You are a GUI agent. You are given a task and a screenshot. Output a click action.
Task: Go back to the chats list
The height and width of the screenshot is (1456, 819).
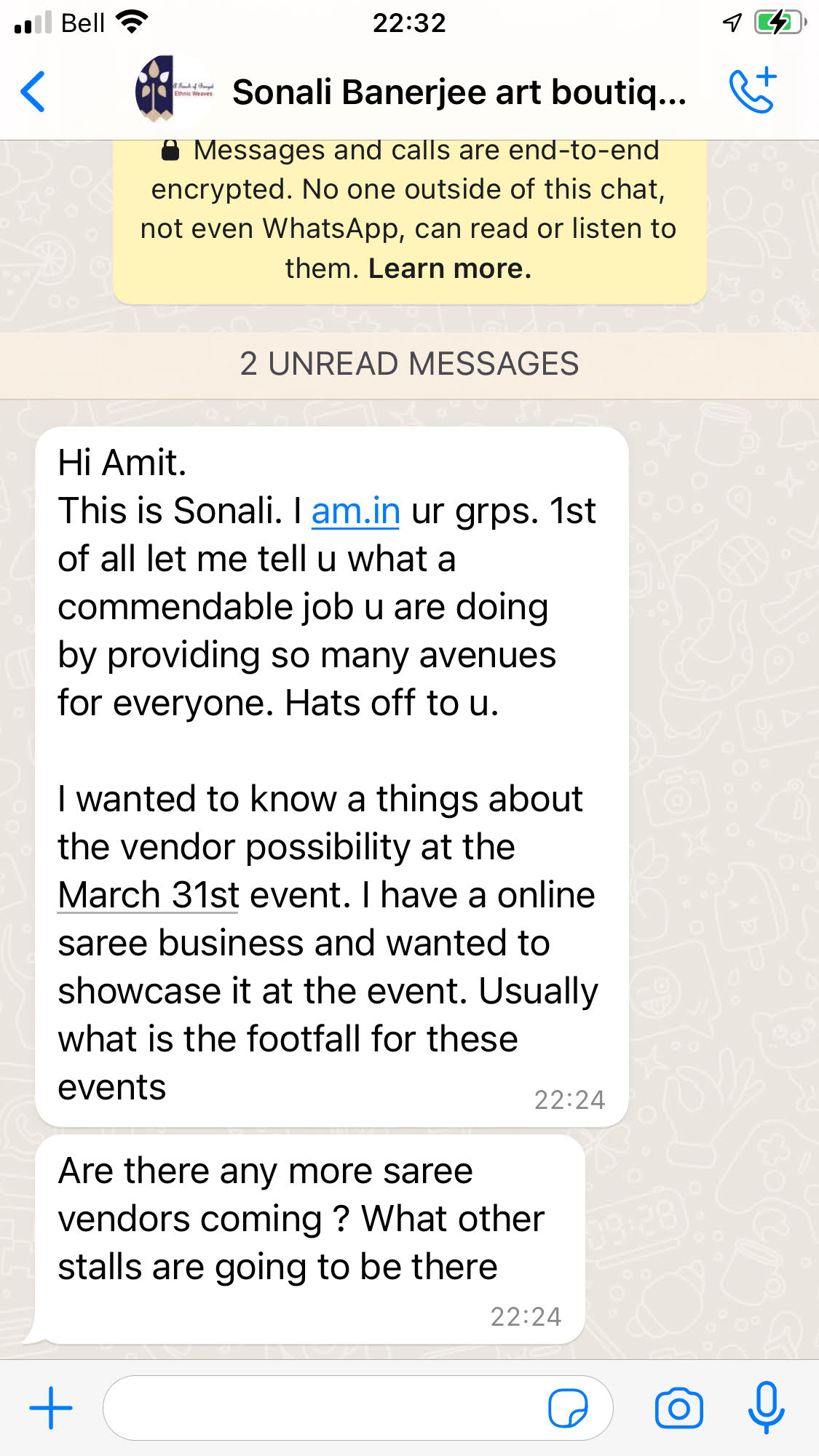(x=33, y=92)
